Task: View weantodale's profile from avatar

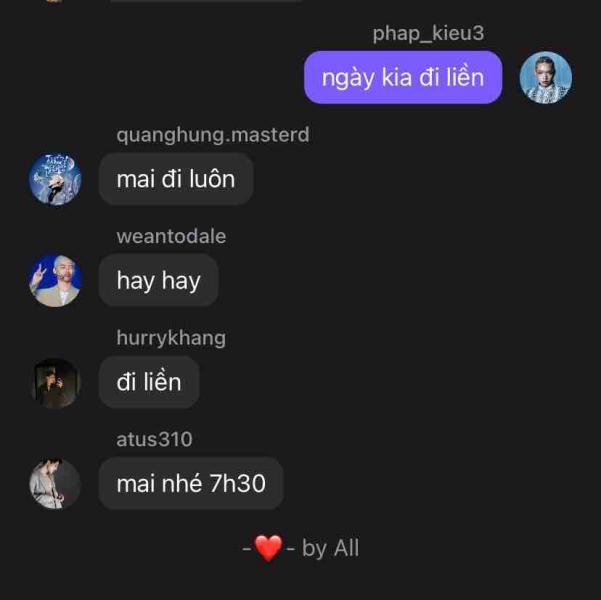Action: click(55, 281)
